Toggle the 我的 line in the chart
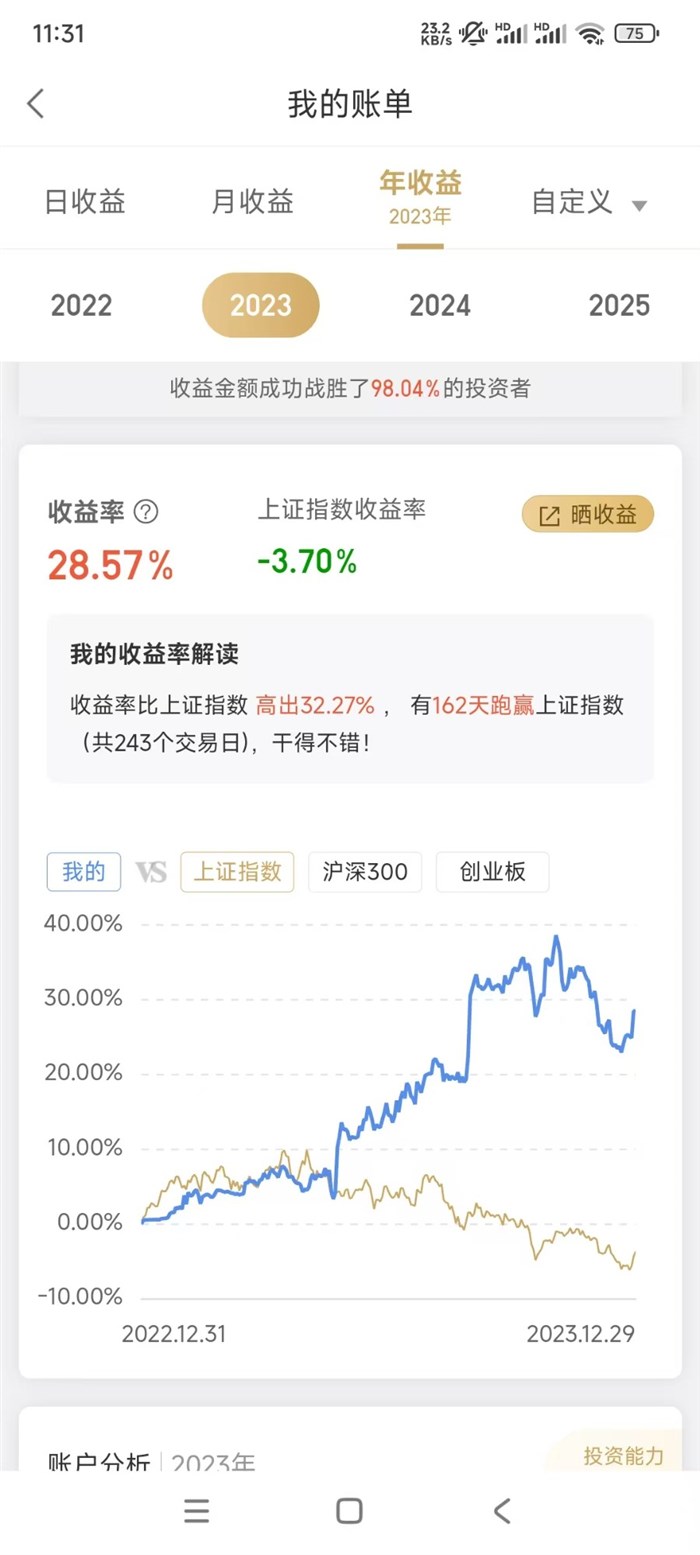 [x=84, y=872]
